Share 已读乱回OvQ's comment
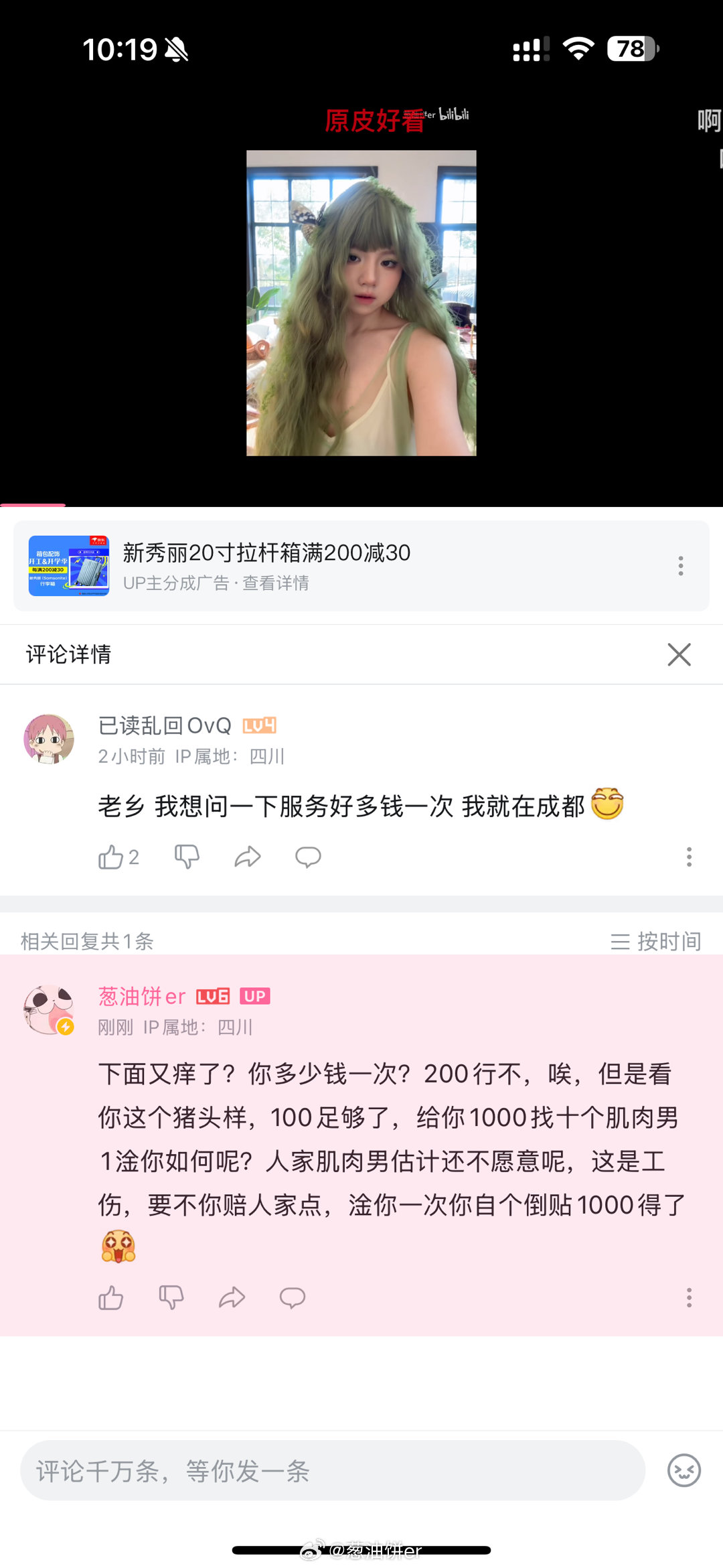The height and width of the screenshot is (1568, 723). (x=248, y=857)
